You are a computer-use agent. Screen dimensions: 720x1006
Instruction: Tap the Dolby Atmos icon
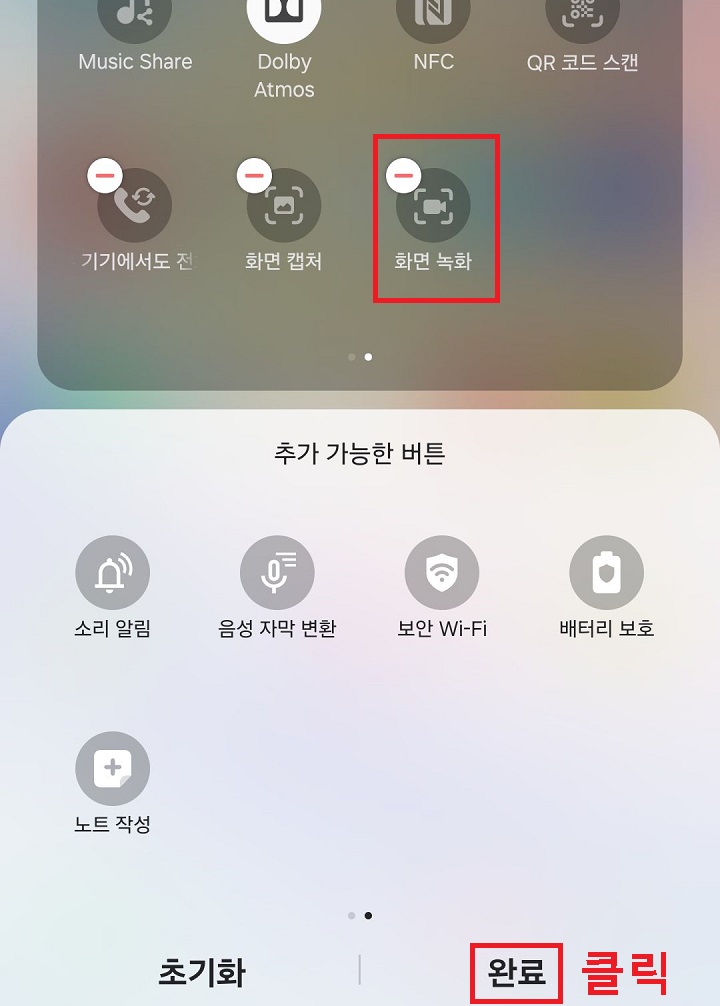(x=284, y=12)
